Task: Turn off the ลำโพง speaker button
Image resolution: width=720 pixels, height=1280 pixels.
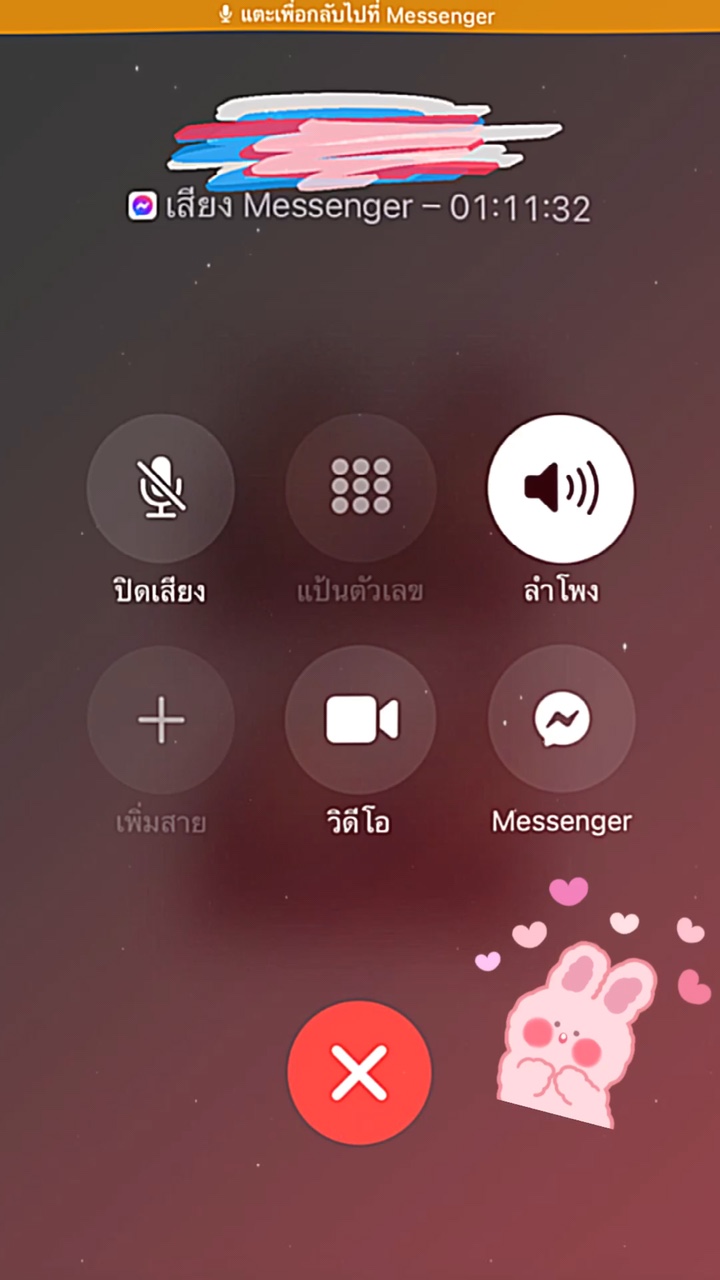Action: tap(561, 488)
